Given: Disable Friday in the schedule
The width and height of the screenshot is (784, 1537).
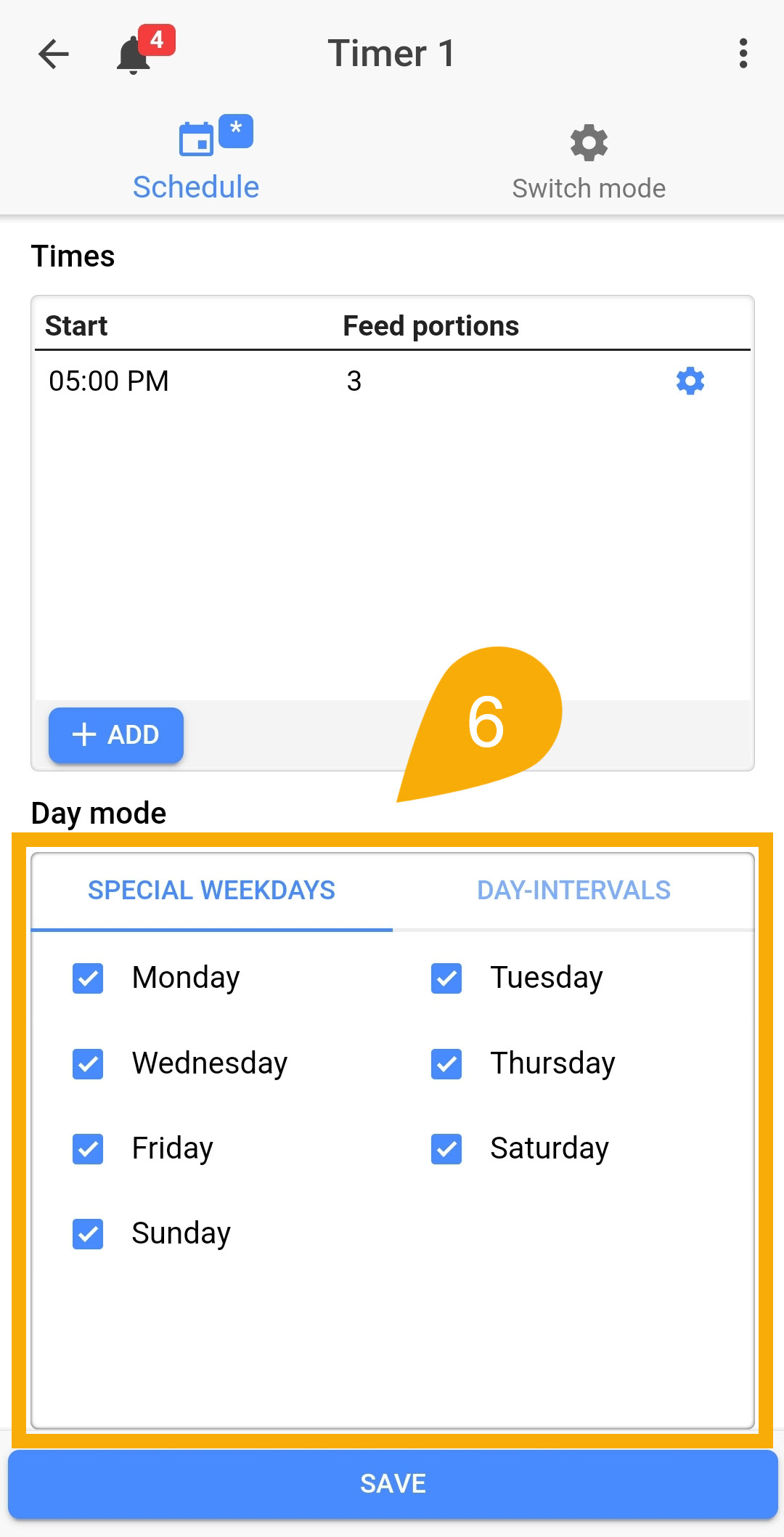Looking at the screenshot, I should pyautogui.click(x=88, y=1149).
